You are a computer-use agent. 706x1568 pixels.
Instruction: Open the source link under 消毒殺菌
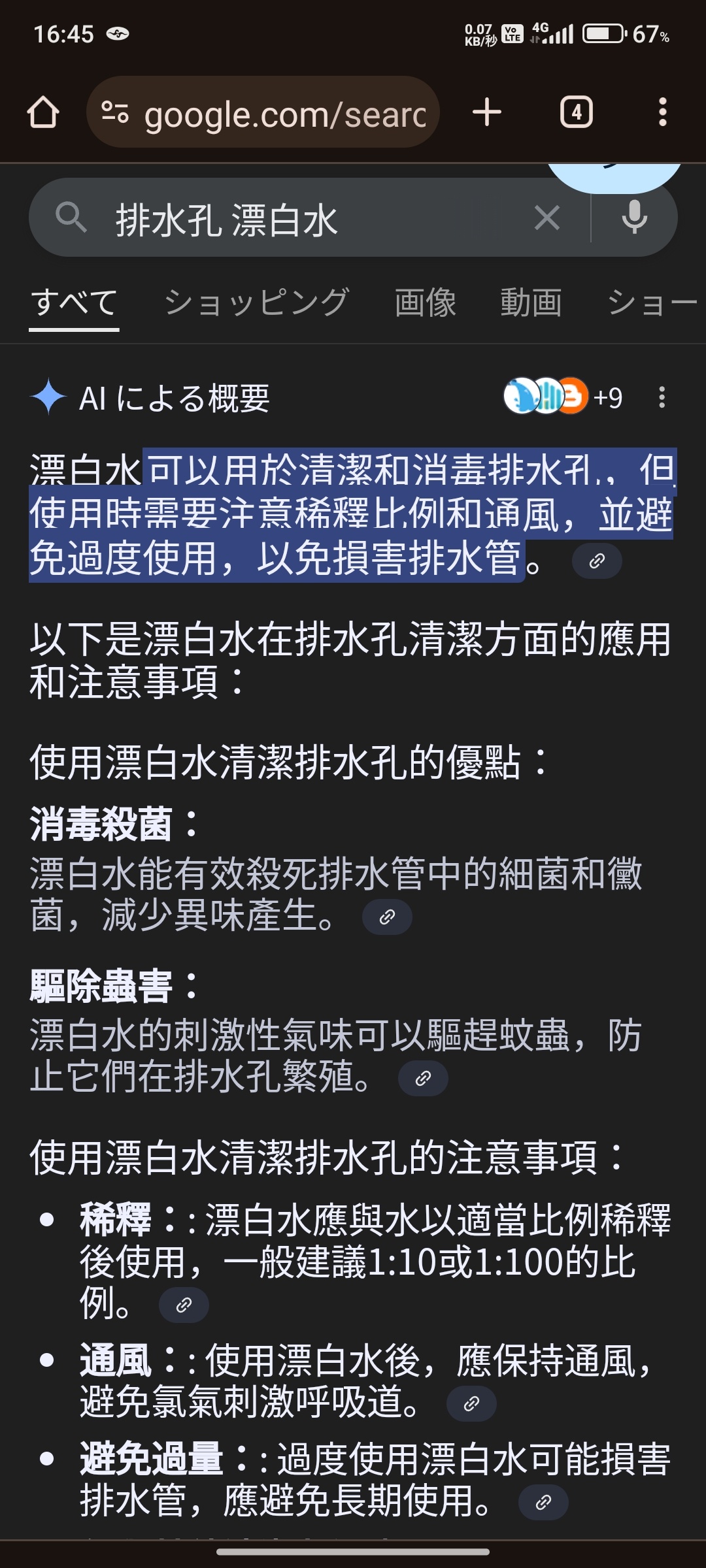387,917
